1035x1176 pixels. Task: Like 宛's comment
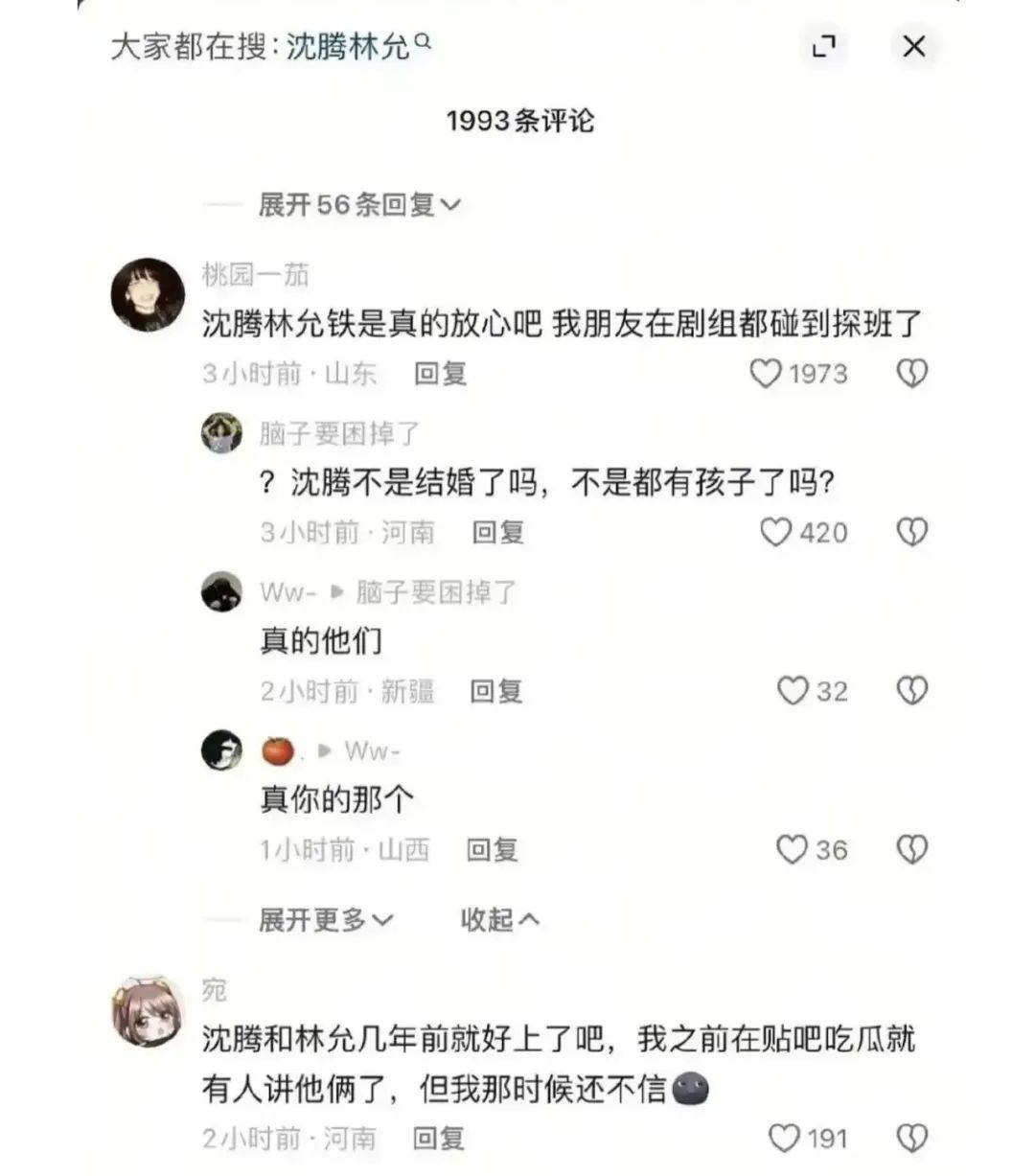[x=784, y=1138]
